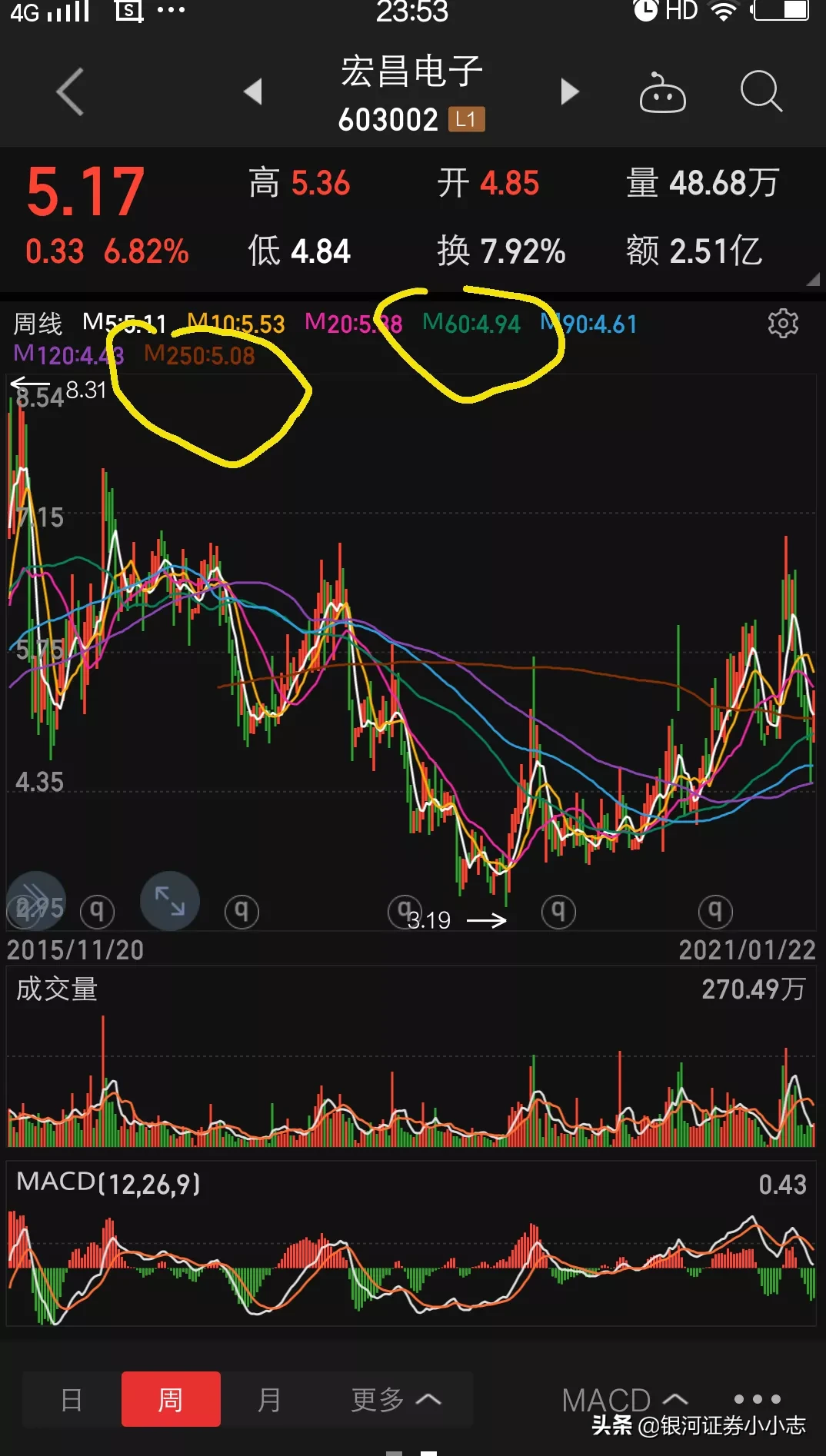Expand the chart to fullscreen
Viewport: 826px width, 1456px height.
click(x=170, y=900)
